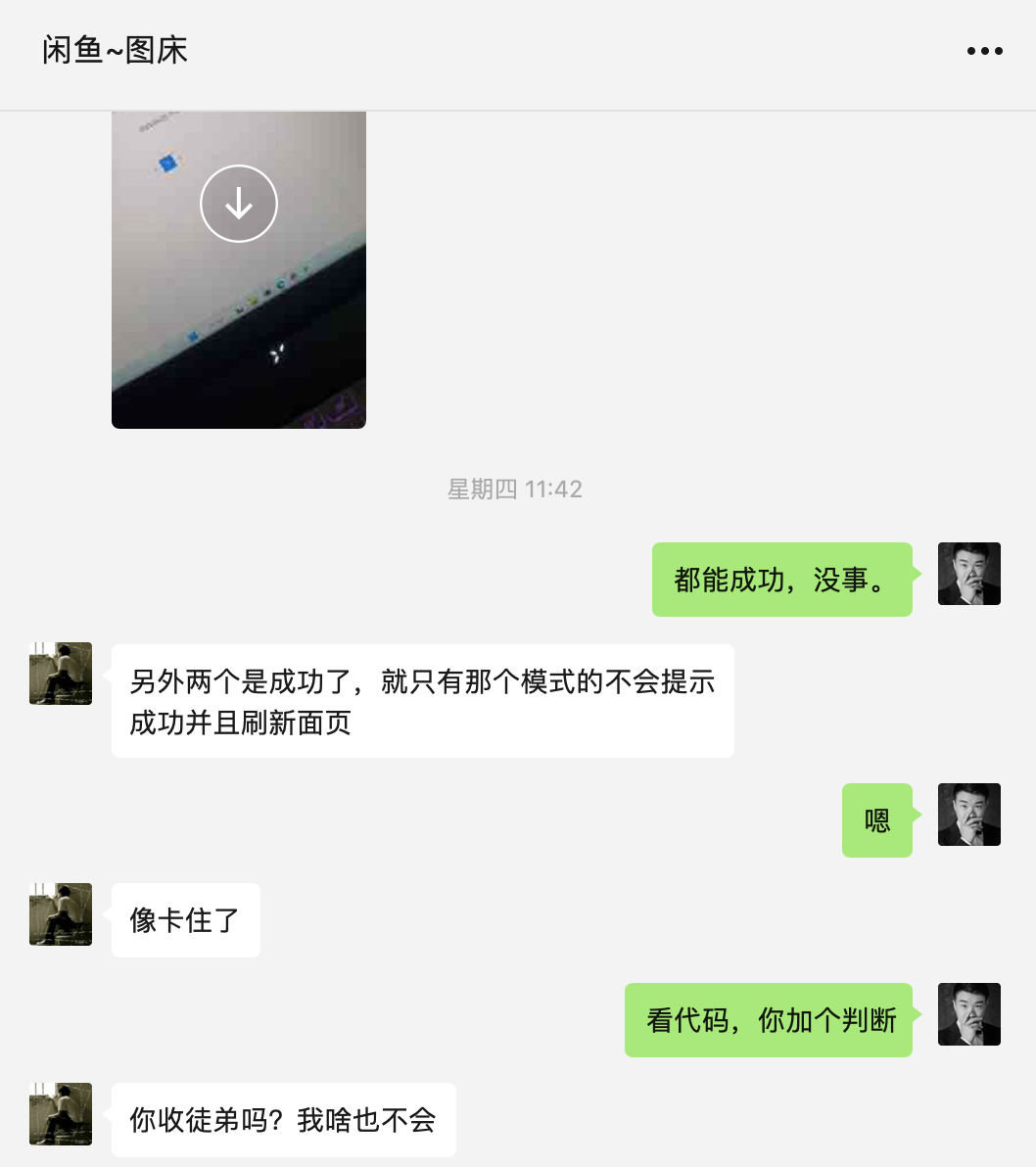Viewport: 1036px width, 1167px height.
Task: Tap my avatar beside 都能成功，没事。
Action: tap(968, 574)
